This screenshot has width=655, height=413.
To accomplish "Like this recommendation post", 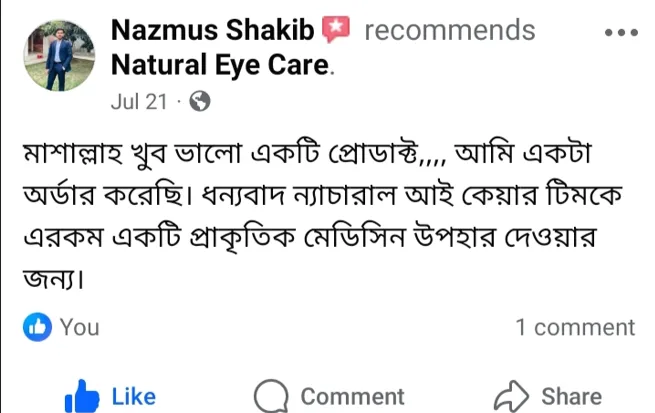I will (110, 396).
